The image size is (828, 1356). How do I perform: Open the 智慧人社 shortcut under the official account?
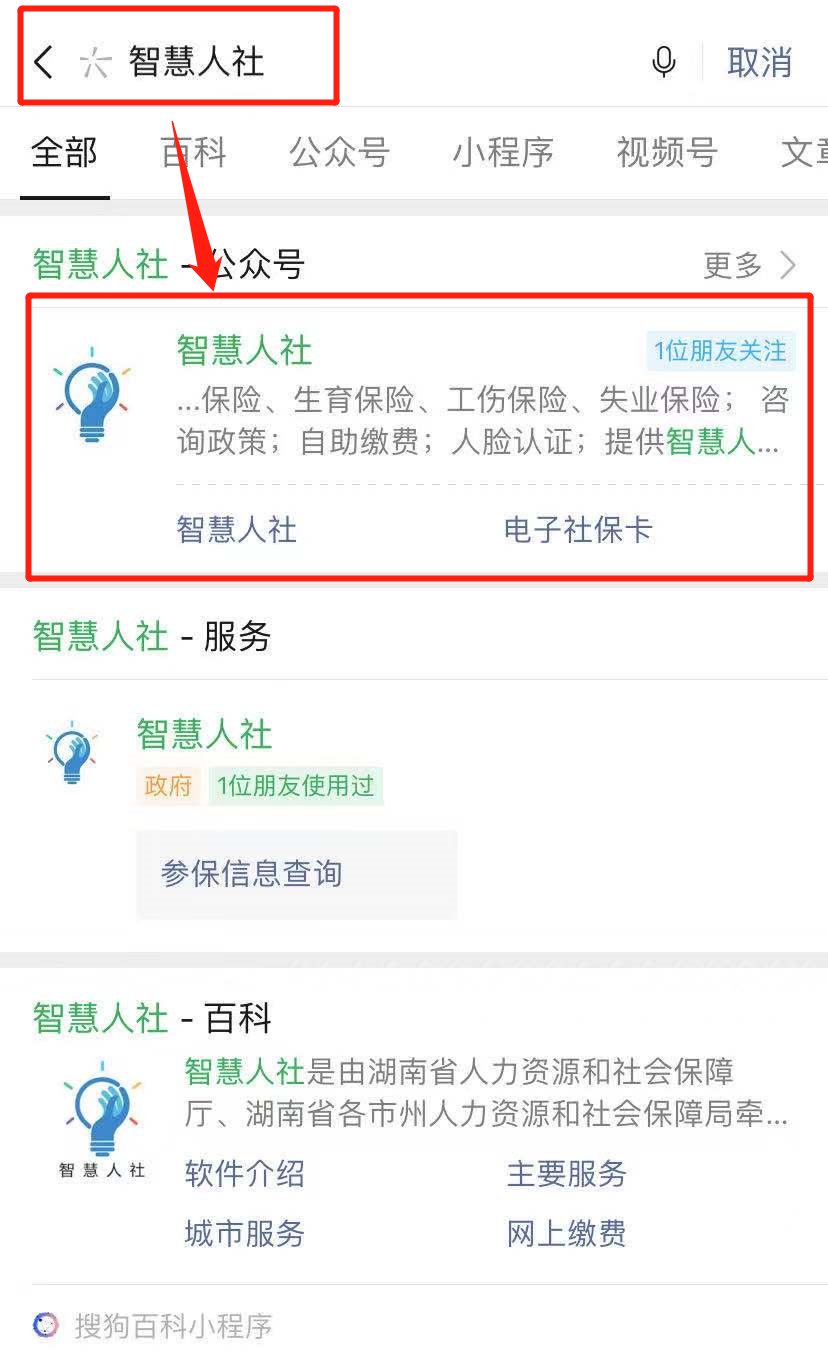point(237,529)
